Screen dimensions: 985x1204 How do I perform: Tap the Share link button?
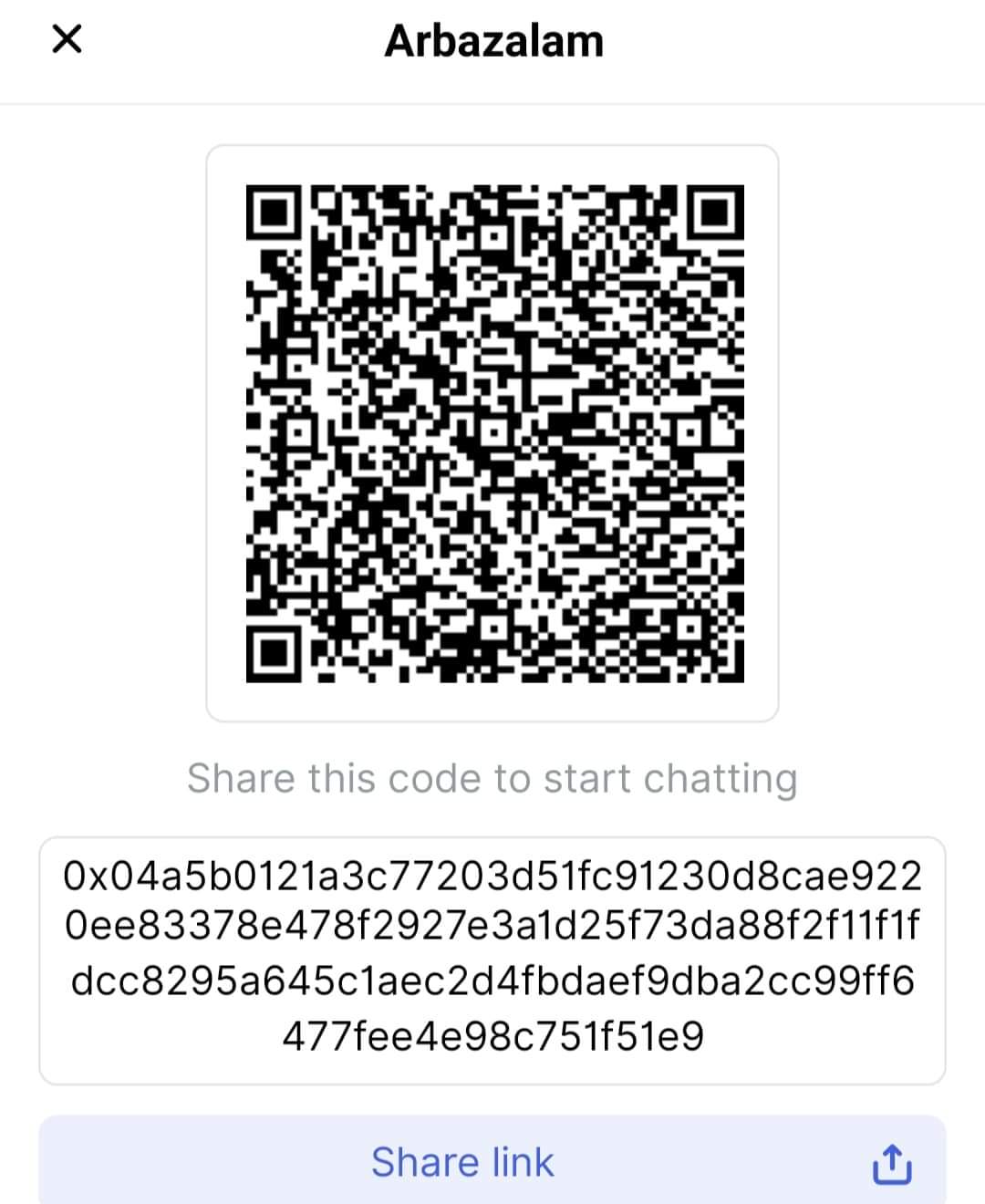[x=492, y=1162]
